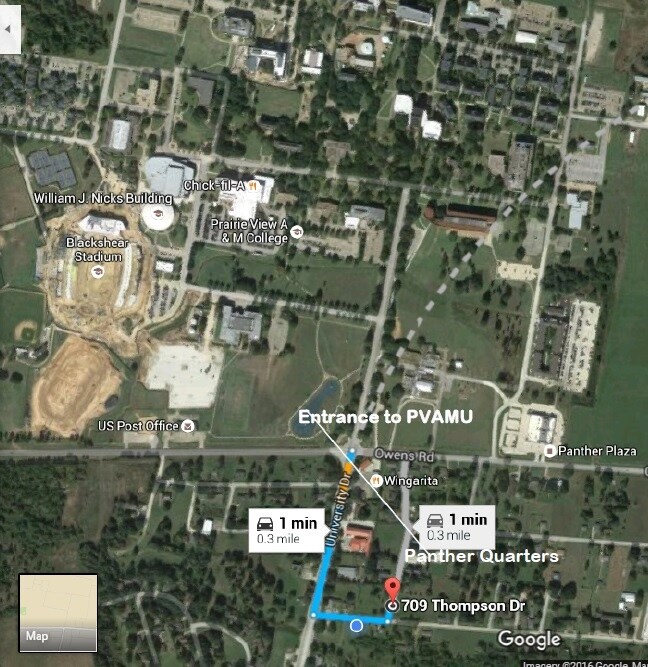
Task: Collapse the side panel arrow
Action: pos(9,29)
